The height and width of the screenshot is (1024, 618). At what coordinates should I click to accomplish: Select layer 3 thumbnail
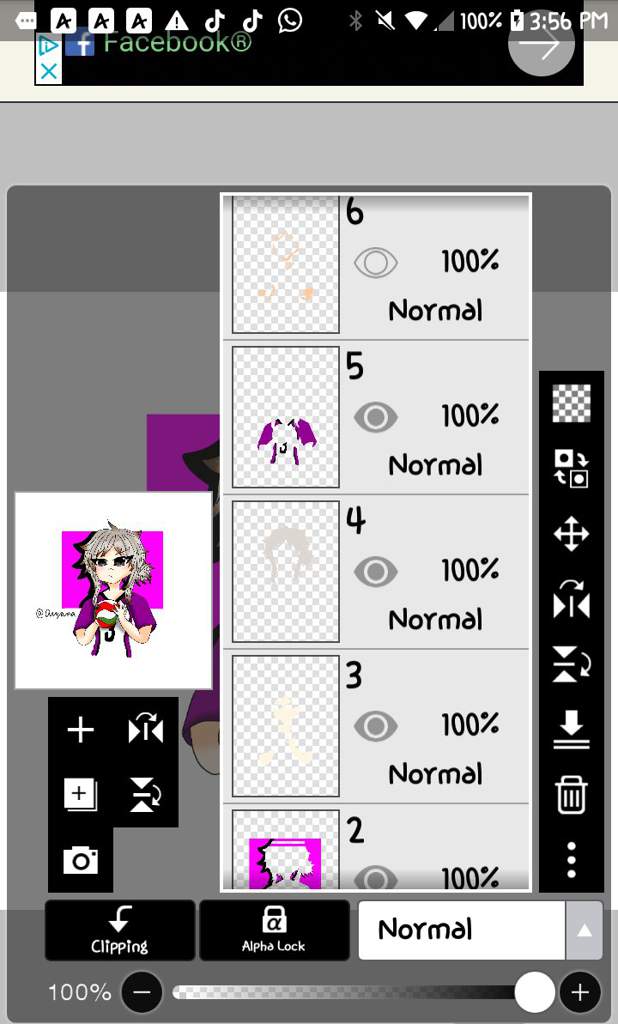[285, 726]
